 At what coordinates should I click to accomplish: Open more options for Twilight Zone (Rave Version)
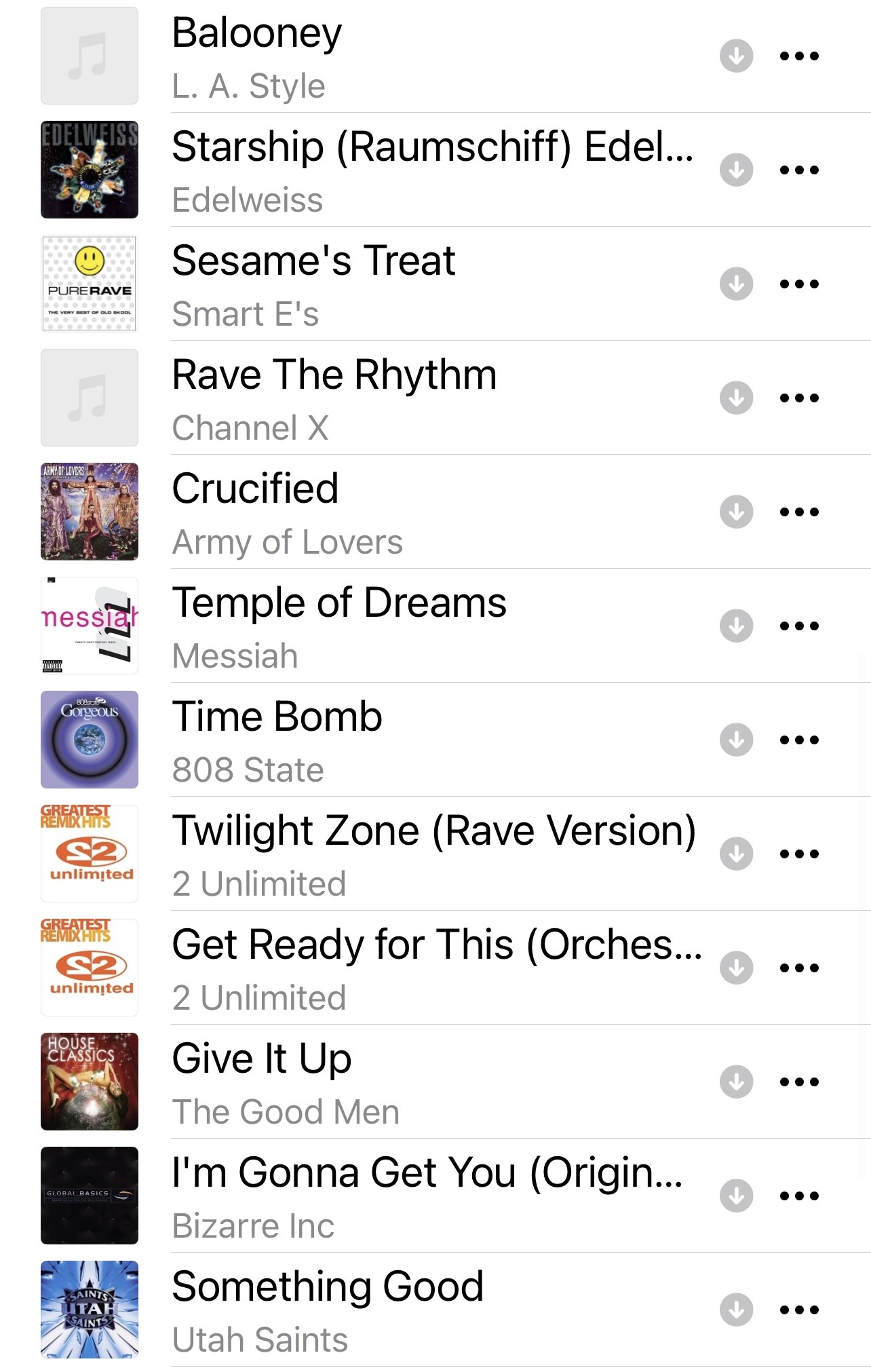click(799, 854)
